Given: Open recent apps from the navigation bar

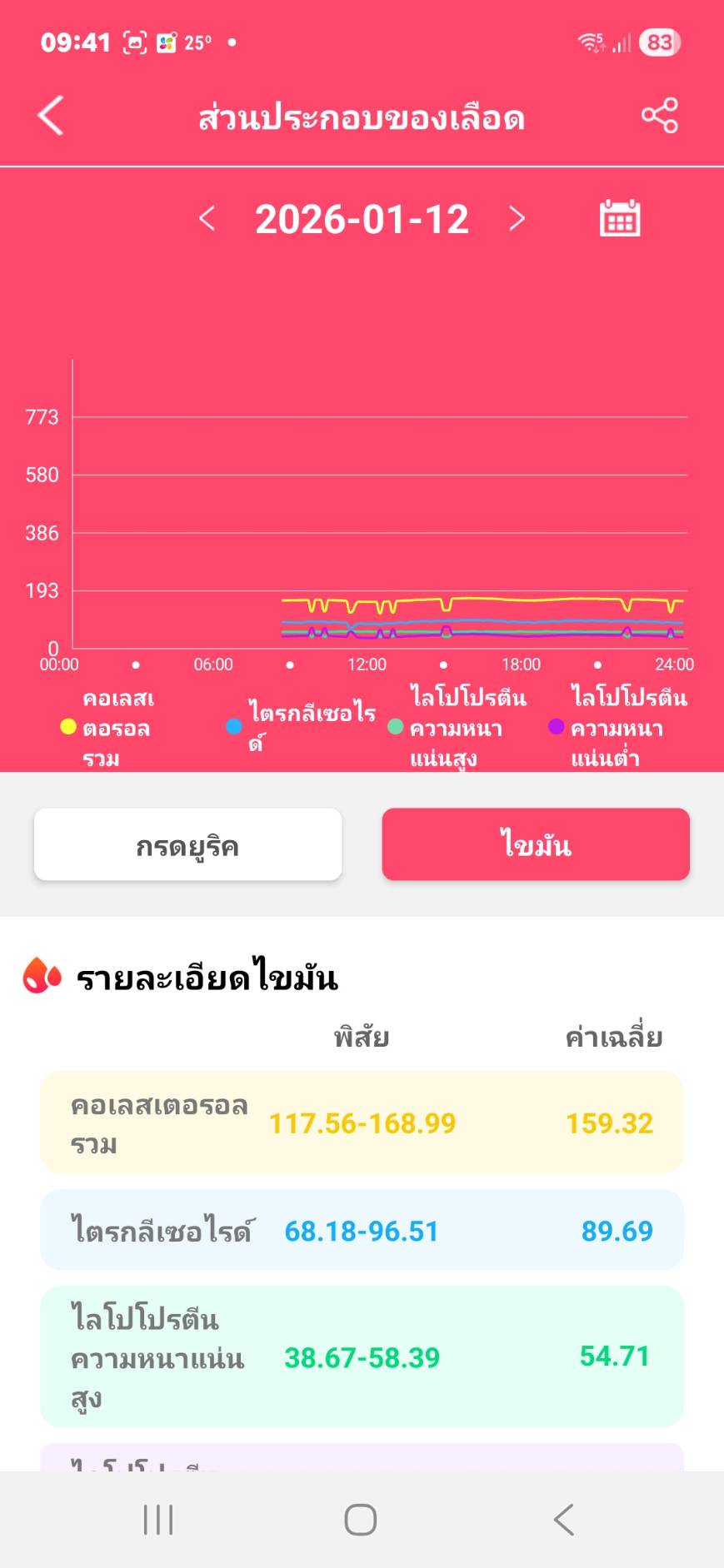Looking at the screenshot, I should (x=158, y=1520).
